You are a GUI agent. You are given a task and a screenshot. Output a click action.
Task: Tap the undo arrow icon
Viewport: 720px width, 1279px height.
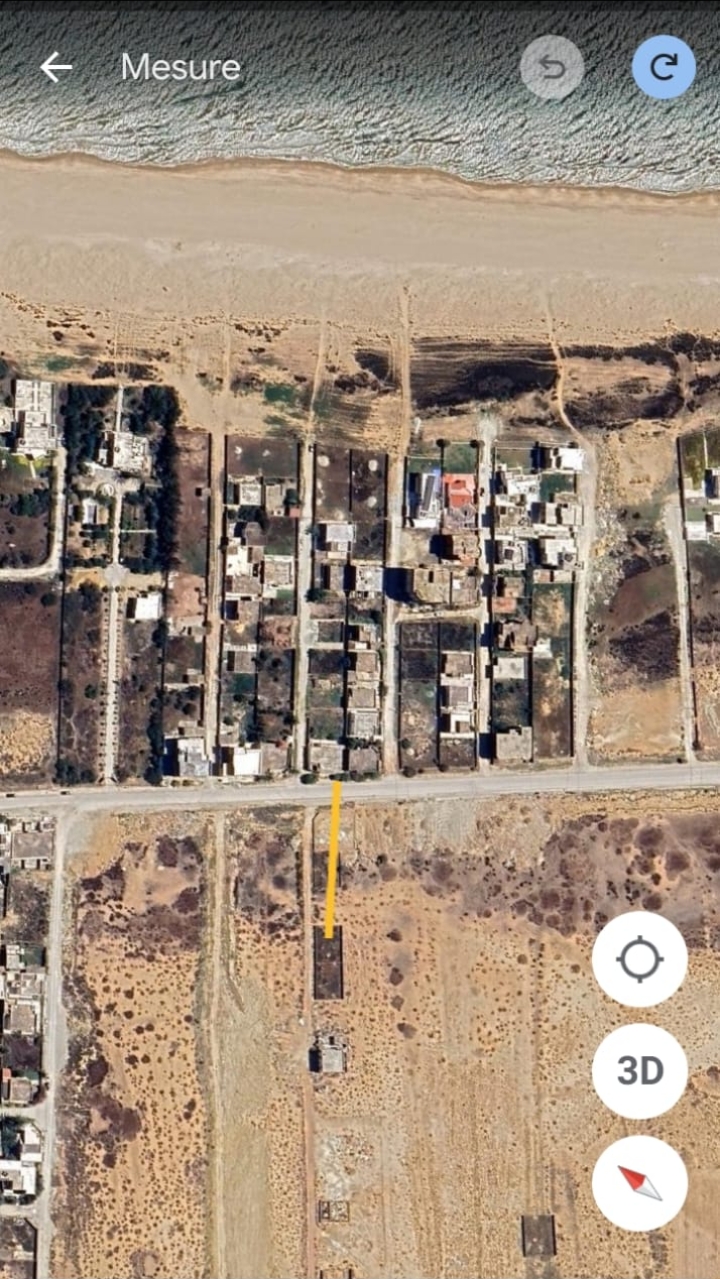point(552,67)
